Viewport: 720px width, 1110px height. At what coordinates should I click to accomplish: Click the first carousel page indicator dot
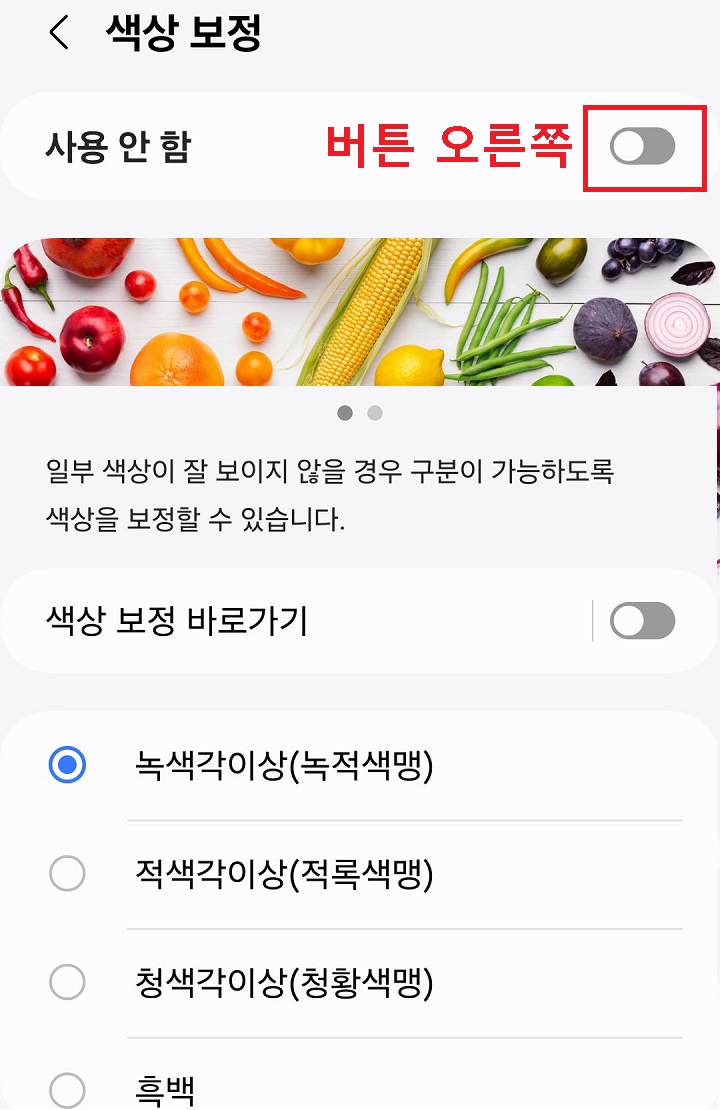coord(346,412)
